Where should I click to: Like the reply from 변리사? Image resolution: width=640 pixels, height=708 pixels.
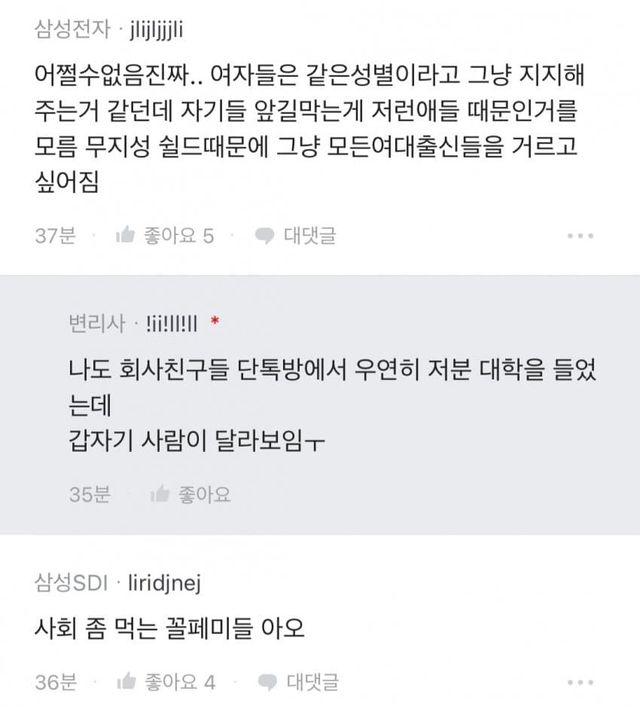pos(190,494)
